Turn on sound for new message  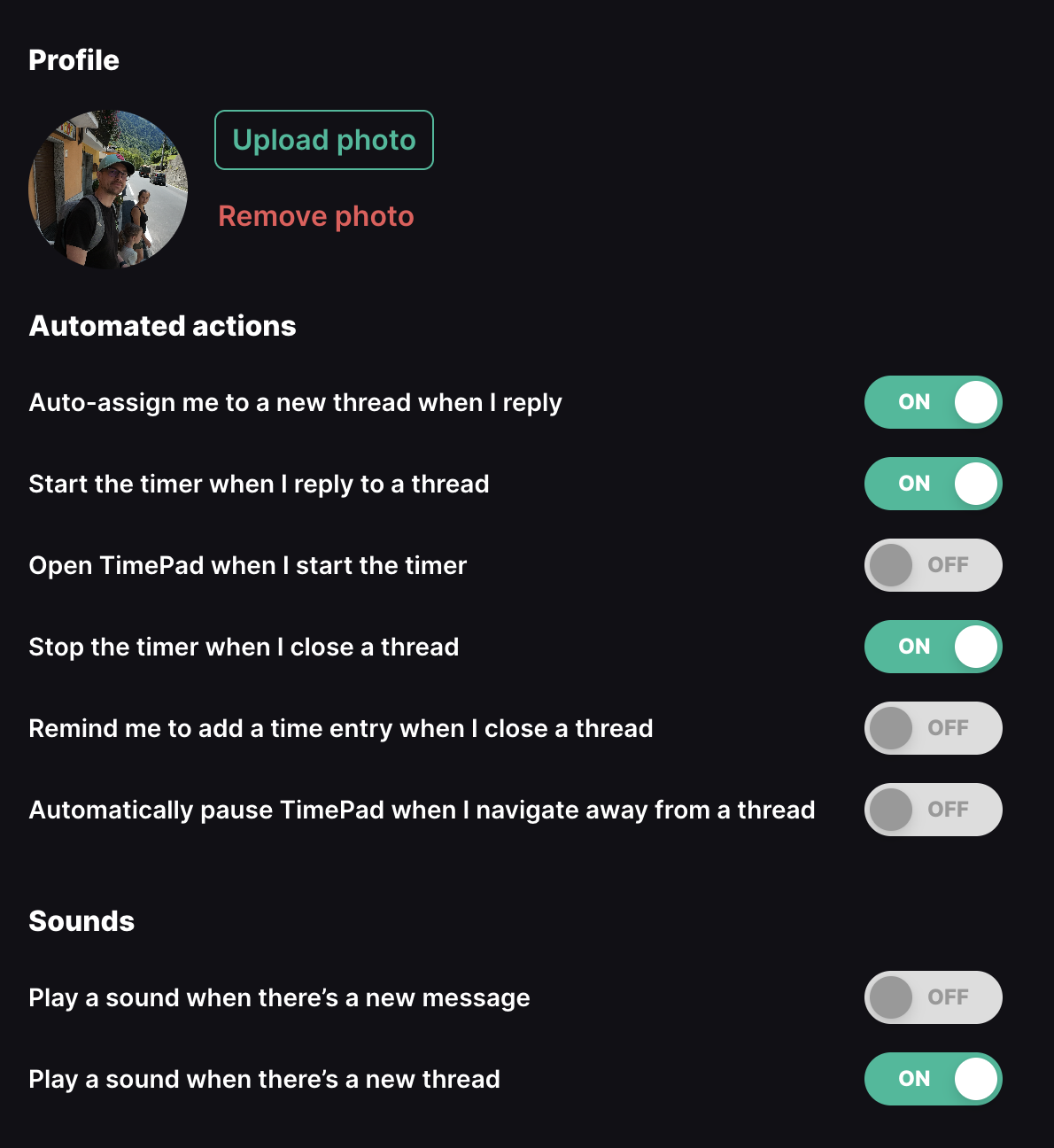pyautogui.click(x=933, y=997)
